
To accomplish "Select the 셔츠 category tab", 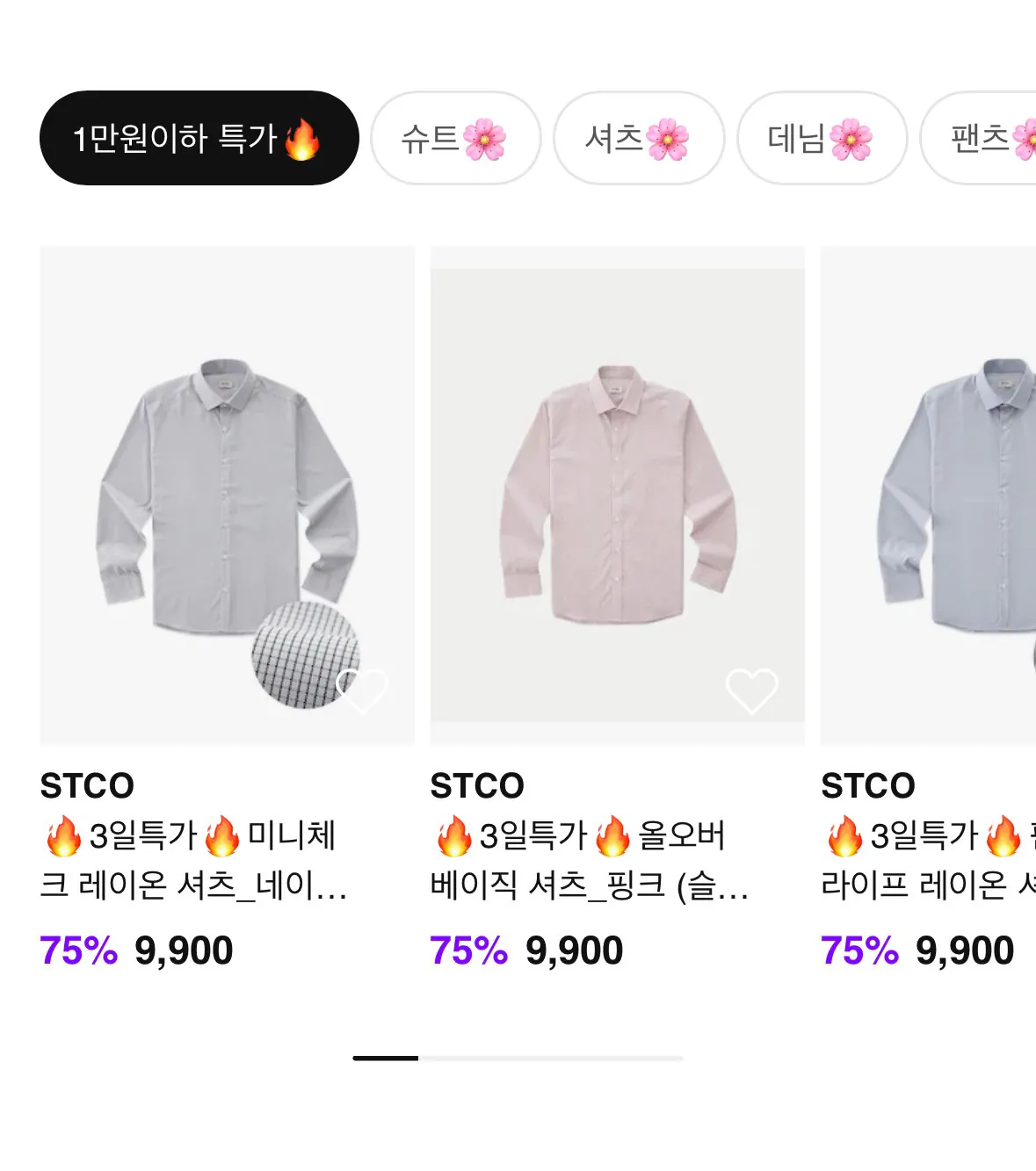I will coord(639,138).
